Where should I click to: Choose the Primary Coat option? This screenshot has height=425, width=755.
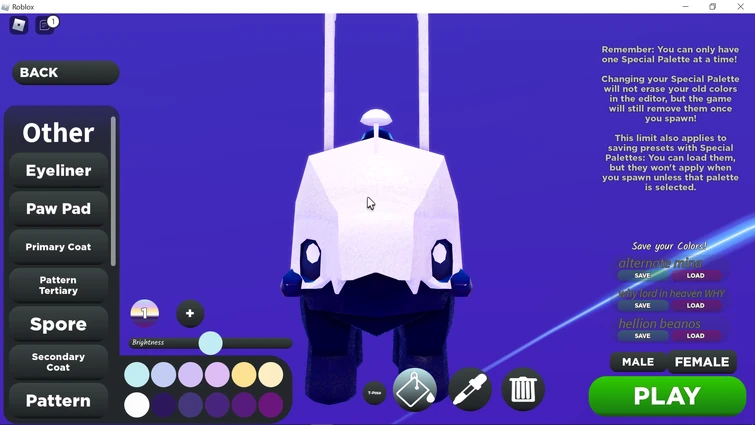click(58, 247)
